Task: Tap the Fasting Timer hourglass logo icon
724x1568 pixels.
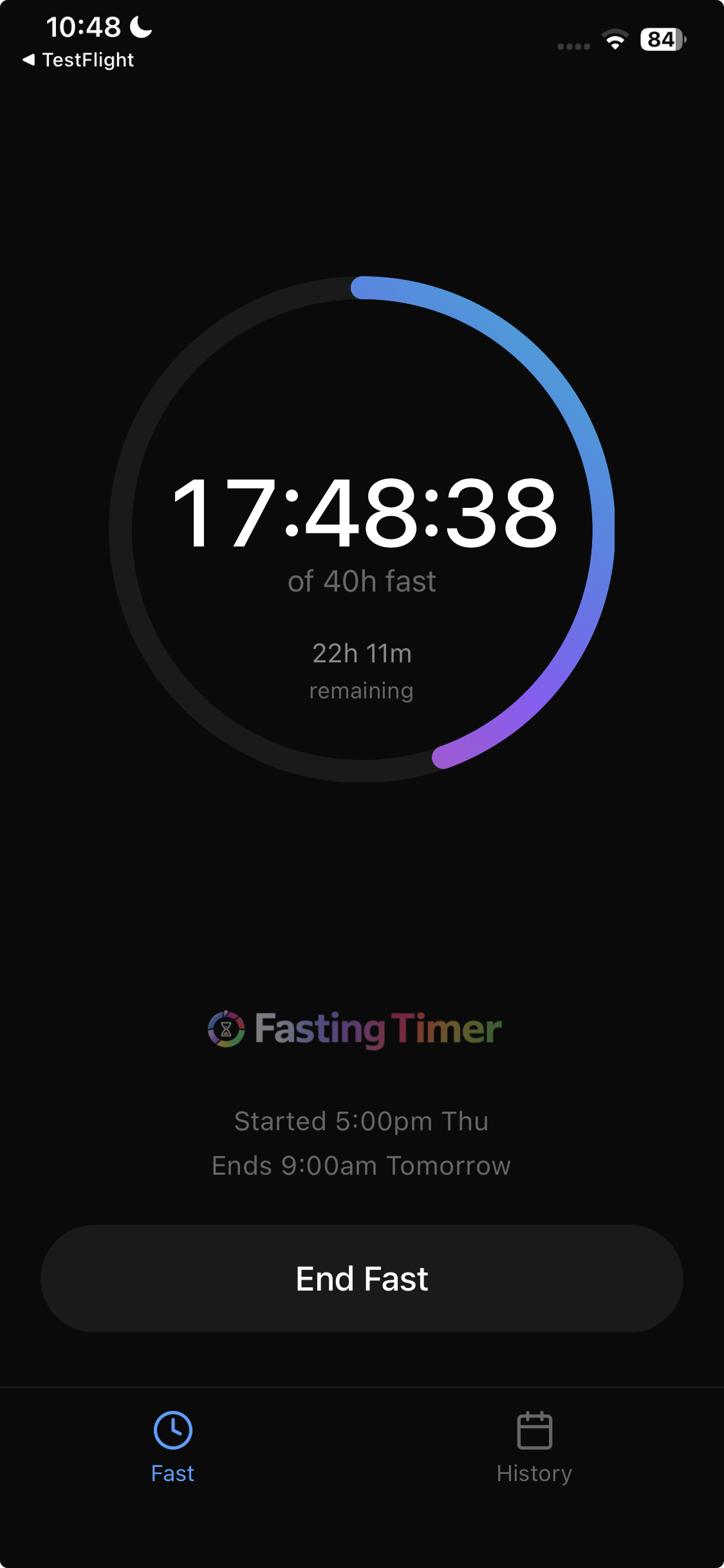Action: [x=225, y=1026]
